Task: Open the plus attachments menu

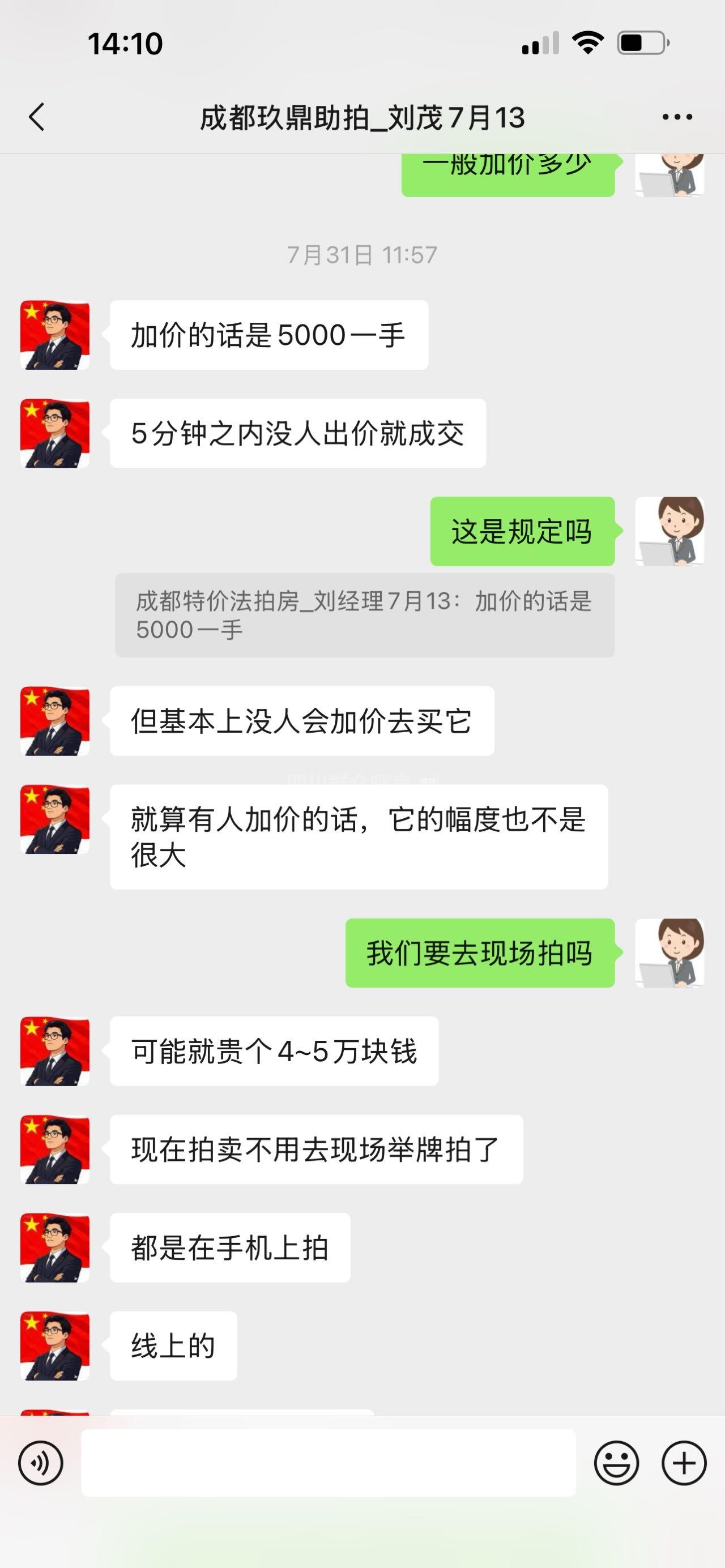Action: tap(684, 1463)
